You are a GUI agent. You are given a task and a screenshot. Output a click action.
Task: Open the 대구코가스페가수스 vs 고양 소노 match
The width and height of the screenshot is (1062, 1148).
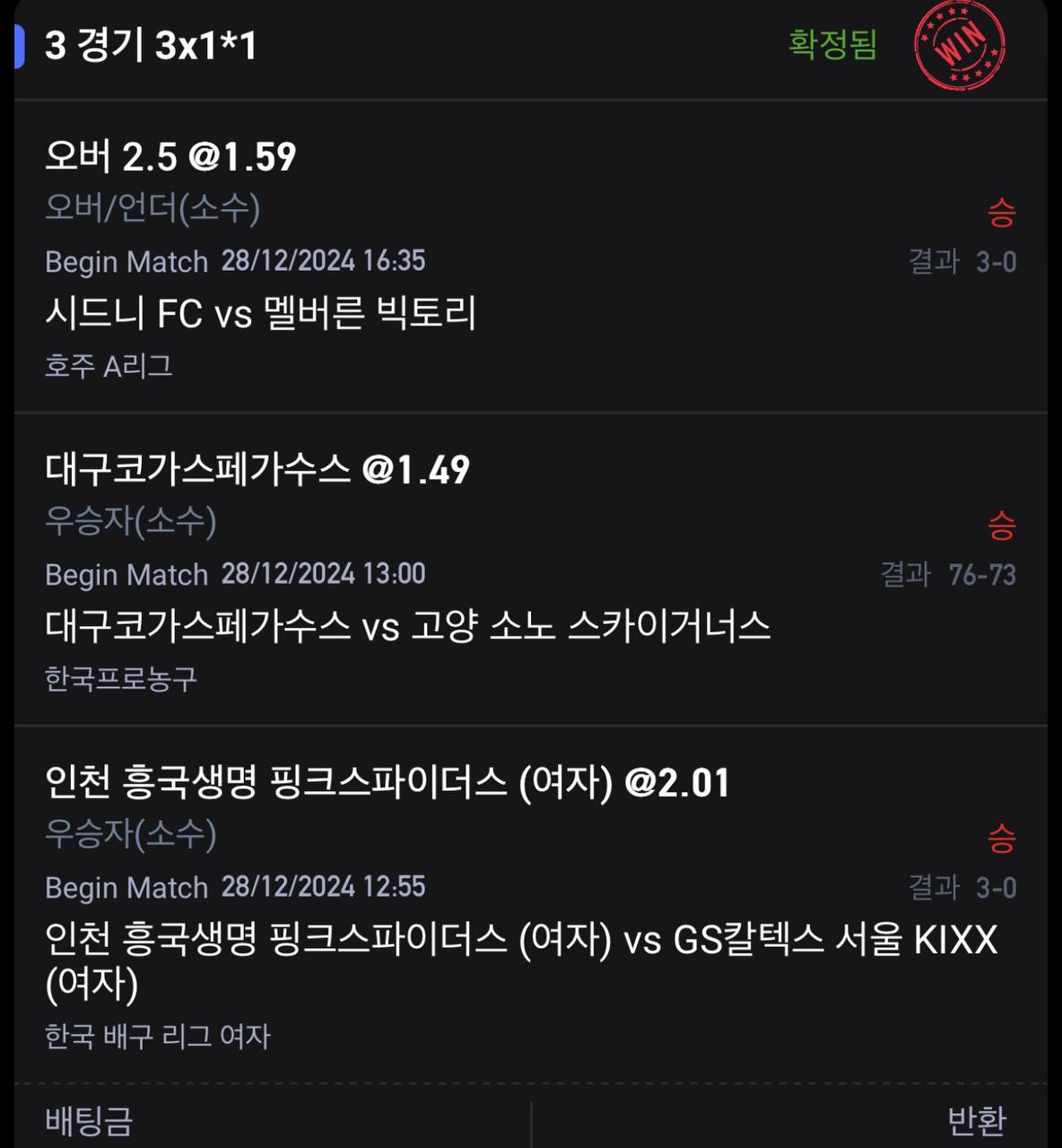(407, 626)
